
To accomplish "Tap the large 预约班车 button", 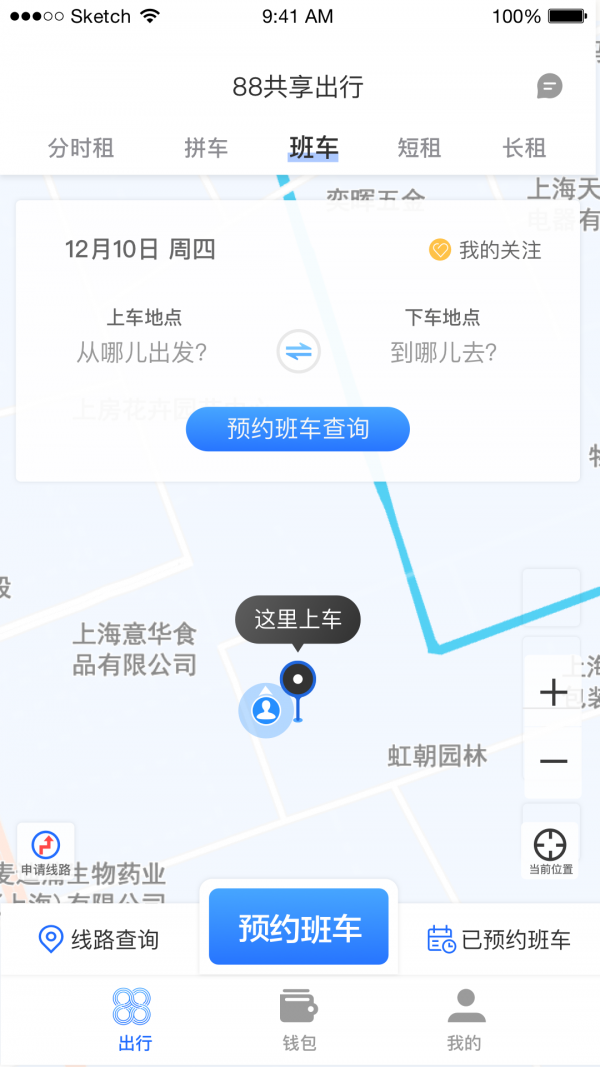I will tap(298, 927).
